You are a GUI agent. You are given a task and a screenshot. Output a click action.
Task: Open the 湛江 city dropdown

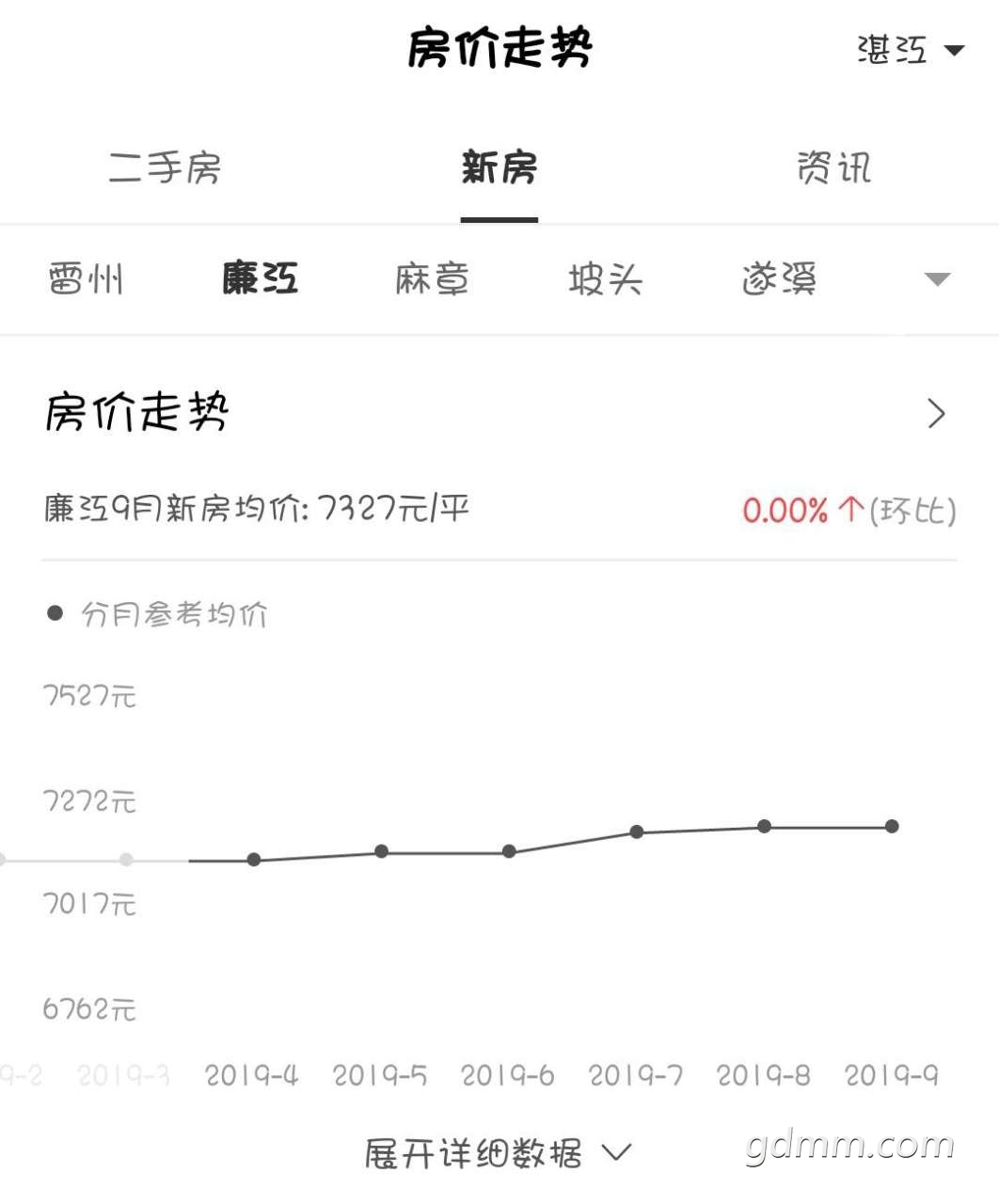(x=910, y=50)
